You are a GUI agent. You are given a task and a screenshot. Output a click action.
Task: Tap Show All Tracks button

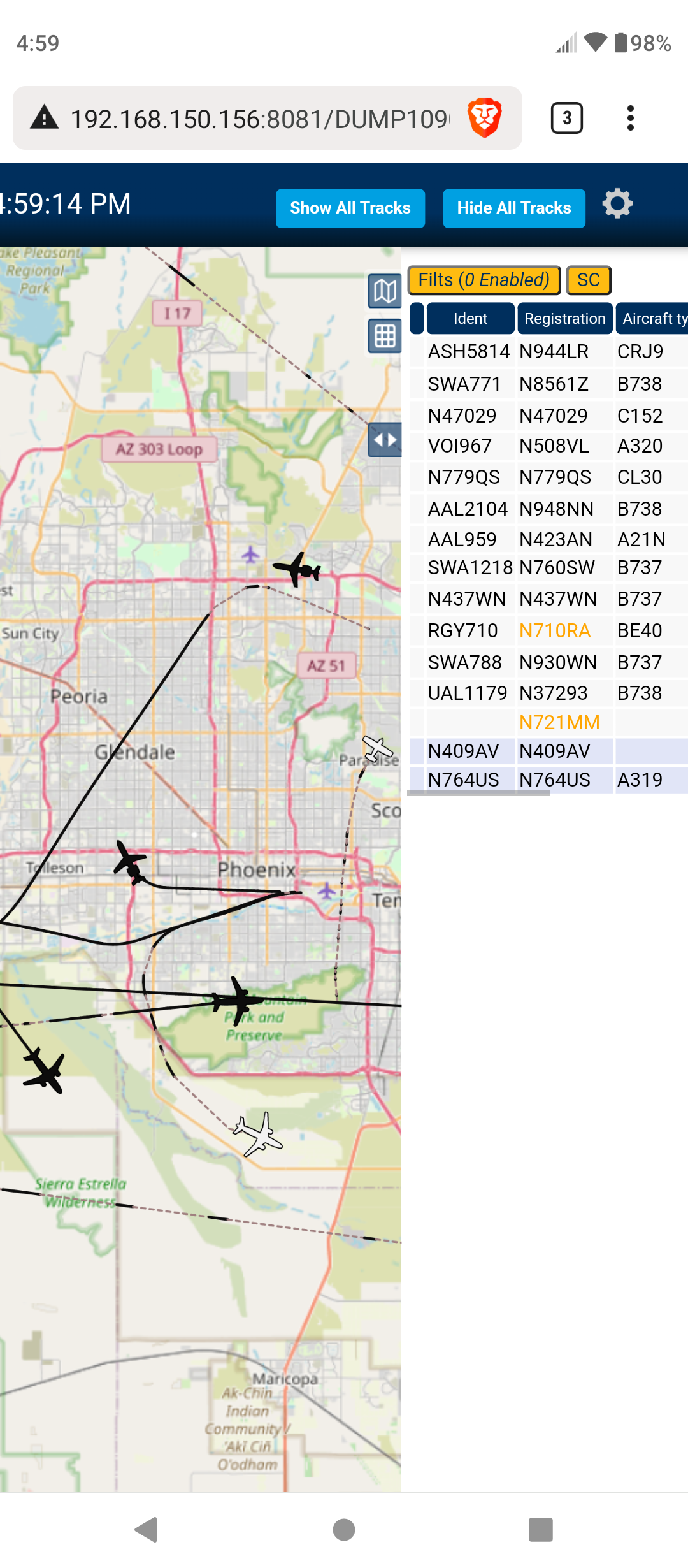(350, 208)
